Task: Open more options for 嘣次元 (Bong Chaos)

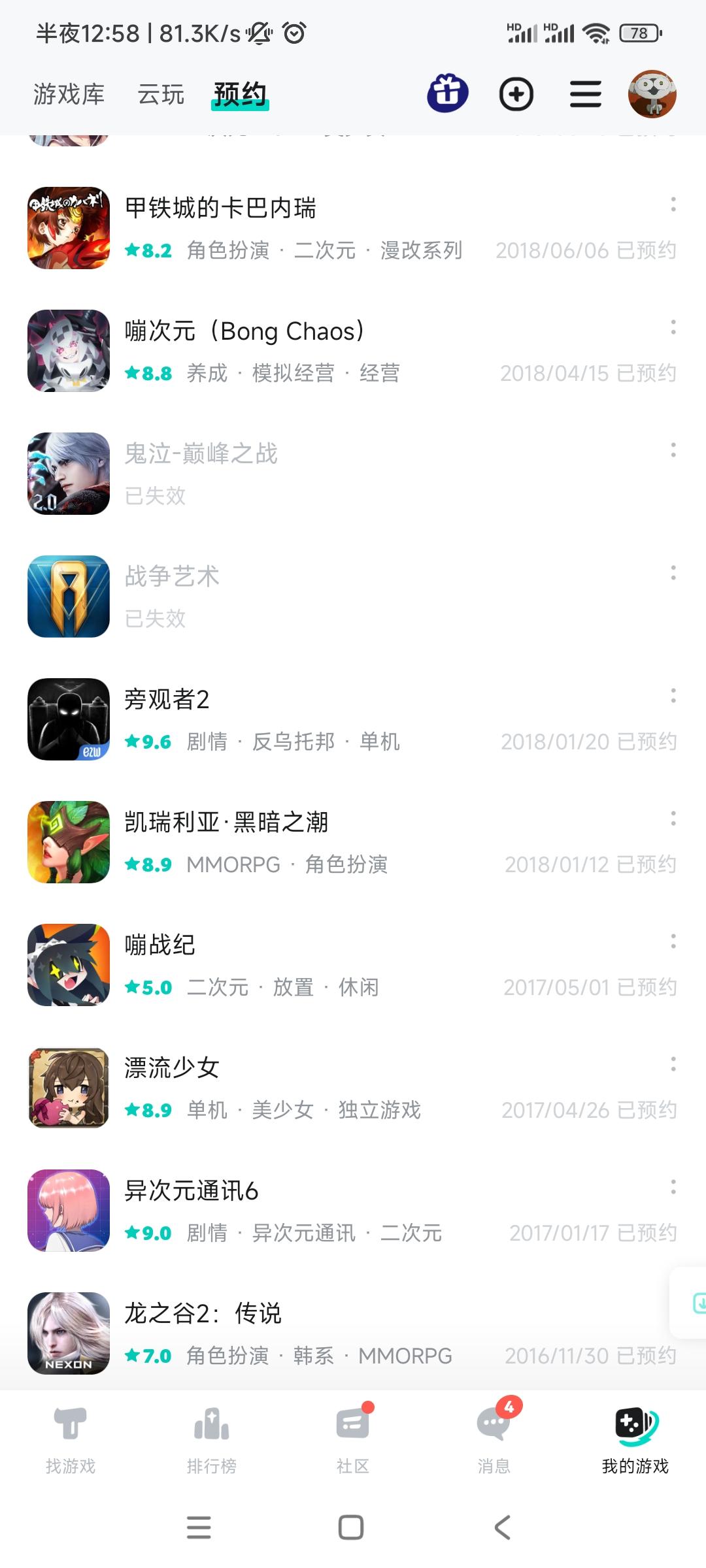Action: [x=673, y=328]
